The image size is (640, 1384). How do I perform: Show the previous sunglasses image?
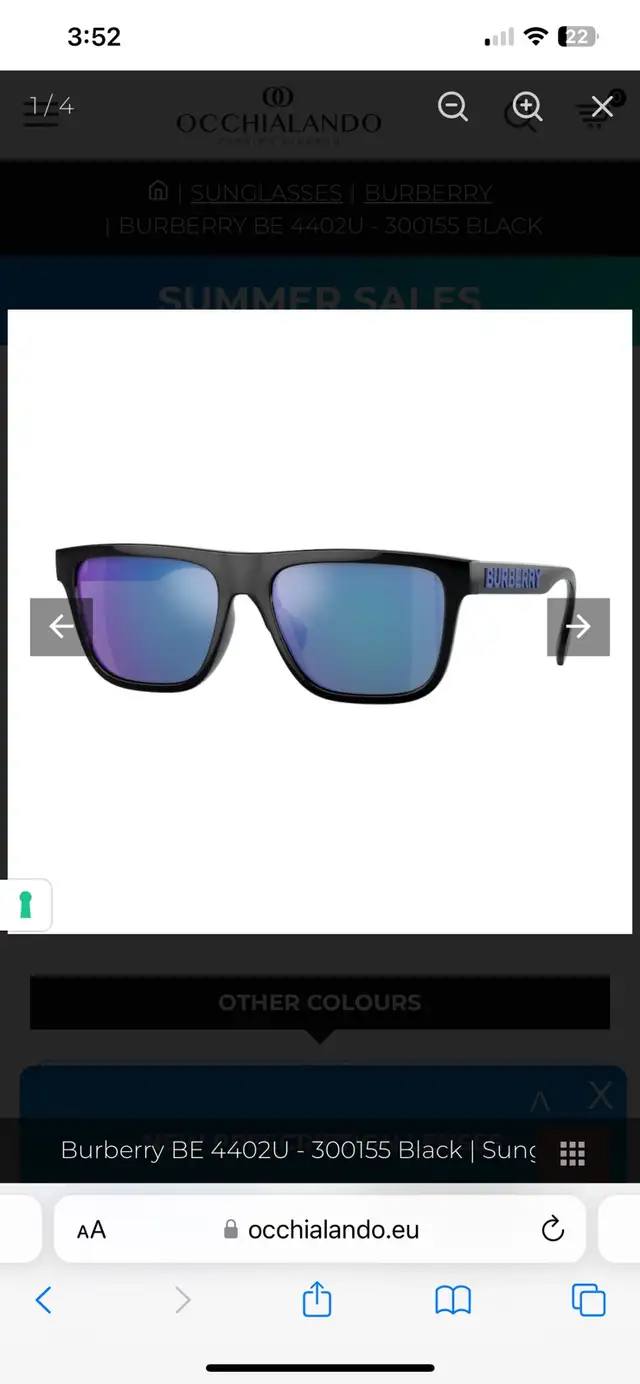point(61,627)
